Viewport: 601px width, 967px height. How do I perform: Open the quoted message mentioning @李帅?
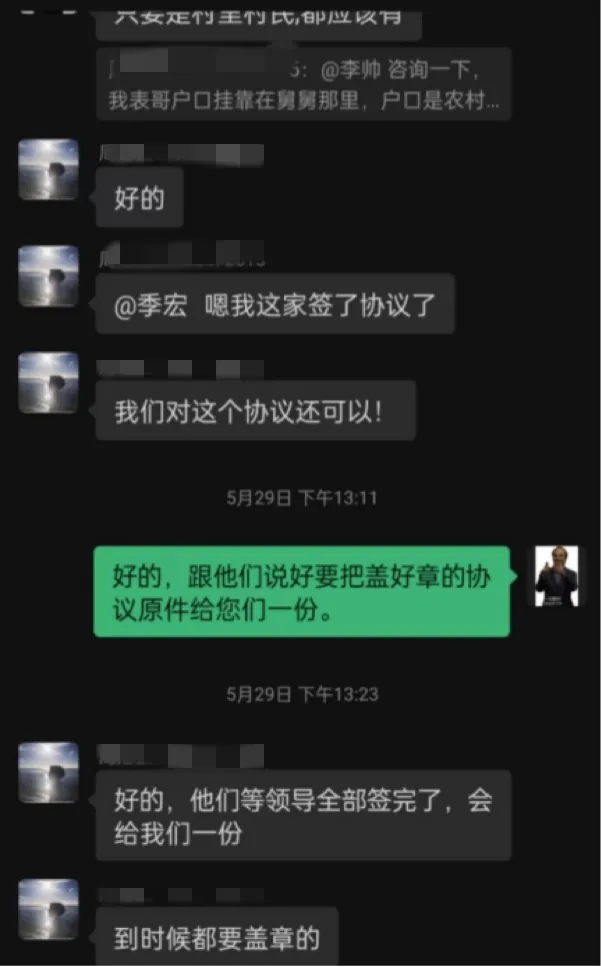303,86
